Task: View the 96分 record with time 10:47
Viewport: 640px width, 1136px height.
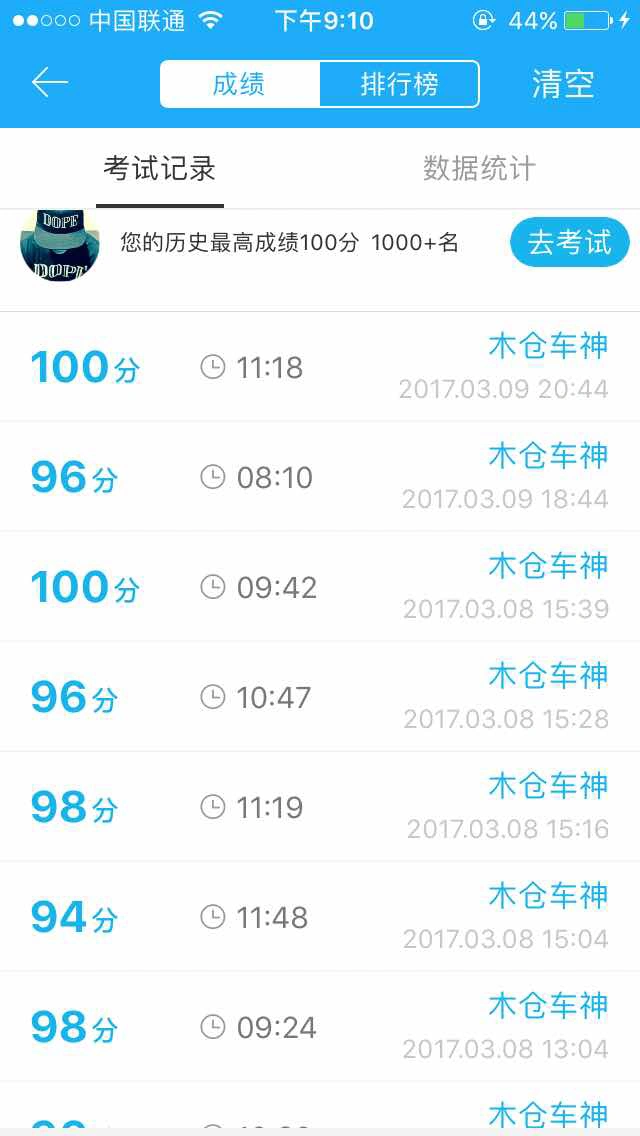Action: click(320, 696)
